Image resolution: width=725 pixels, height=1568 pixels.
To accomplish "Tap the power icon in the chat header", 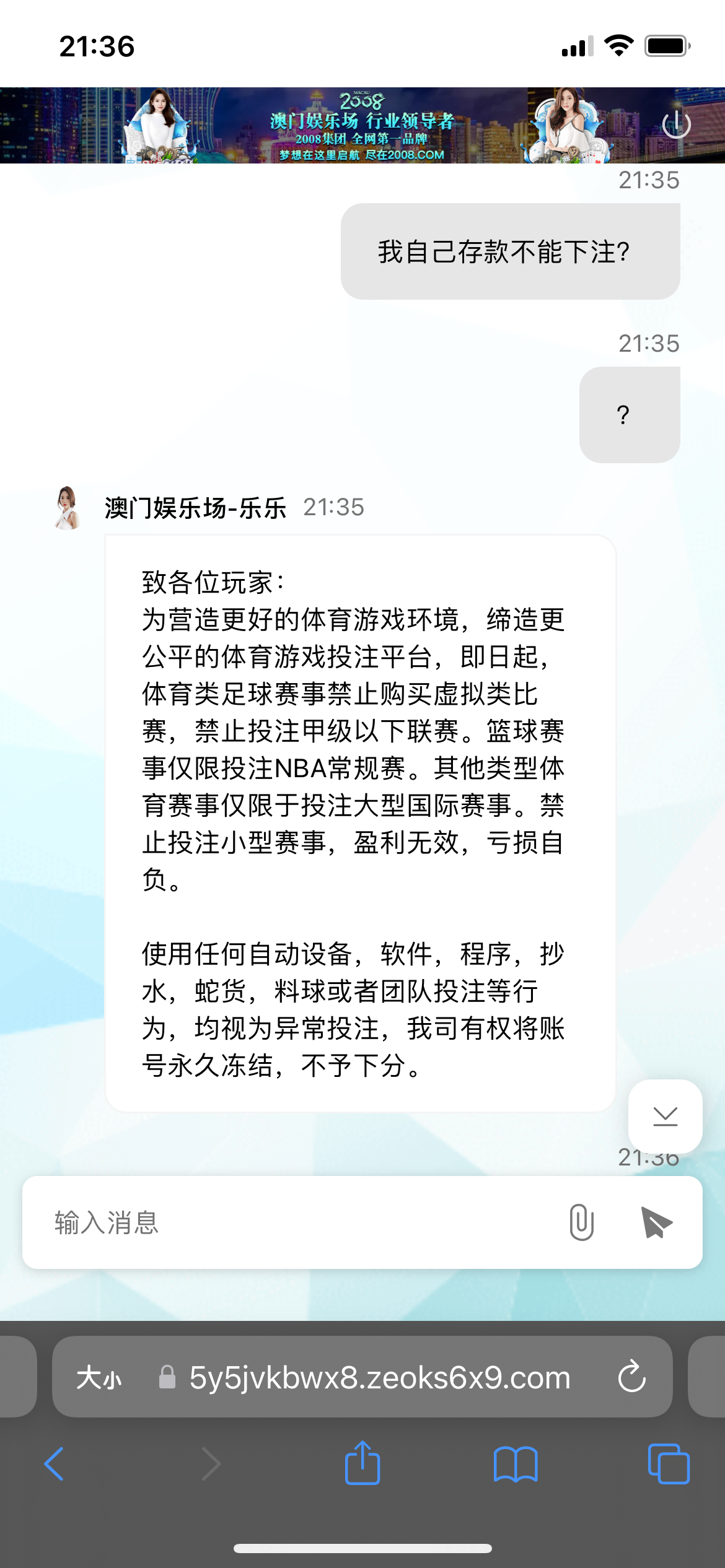I will pyautogui.click(x=676, y=124).
